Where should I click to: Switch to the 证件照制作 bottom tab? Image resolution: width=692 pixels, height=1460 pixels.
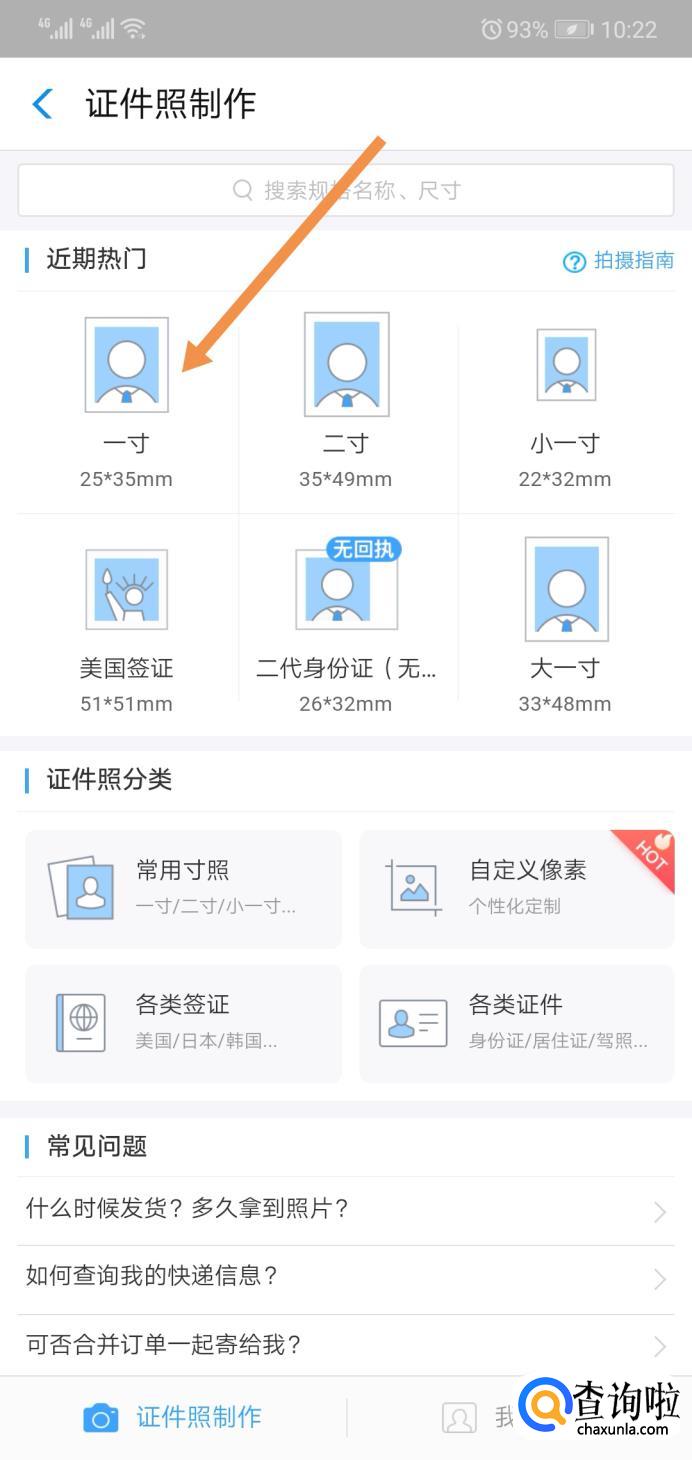pyautogui.click(x=172, y=1417)
